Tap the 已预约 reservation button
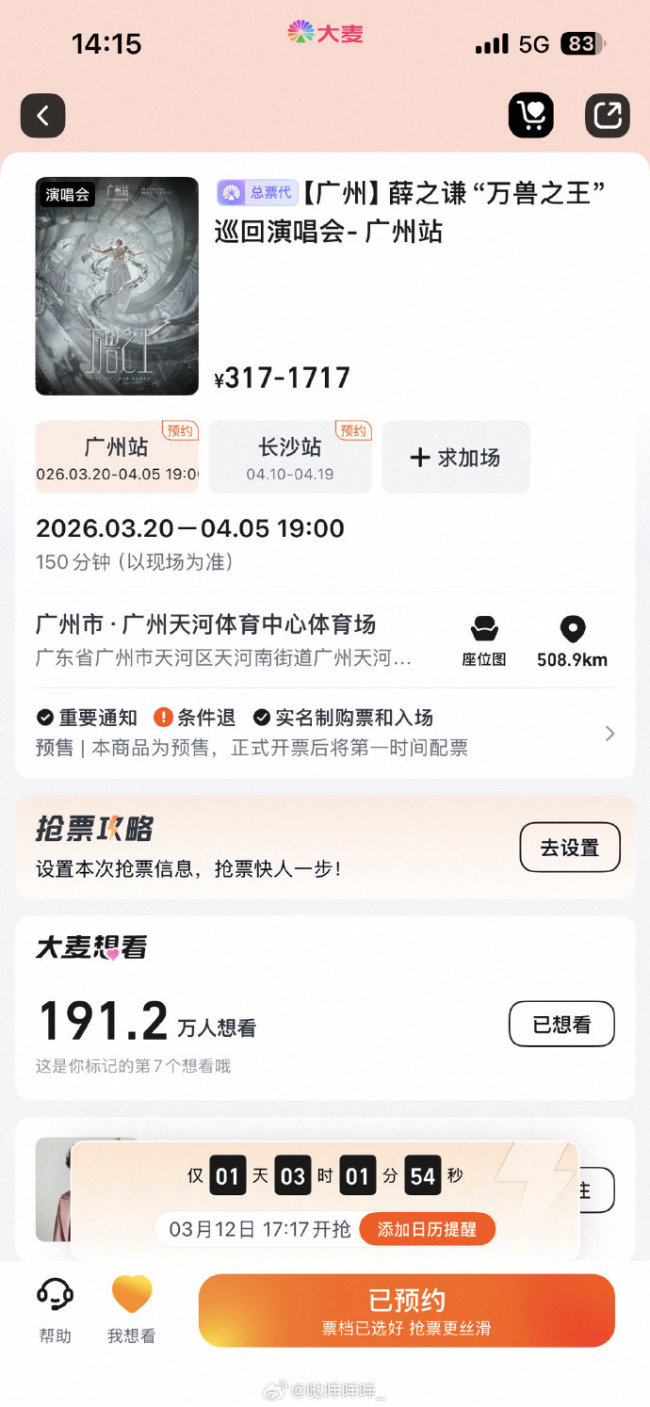The width and height of the screenshot is (650, 1407). click(x=406, y=1310)
